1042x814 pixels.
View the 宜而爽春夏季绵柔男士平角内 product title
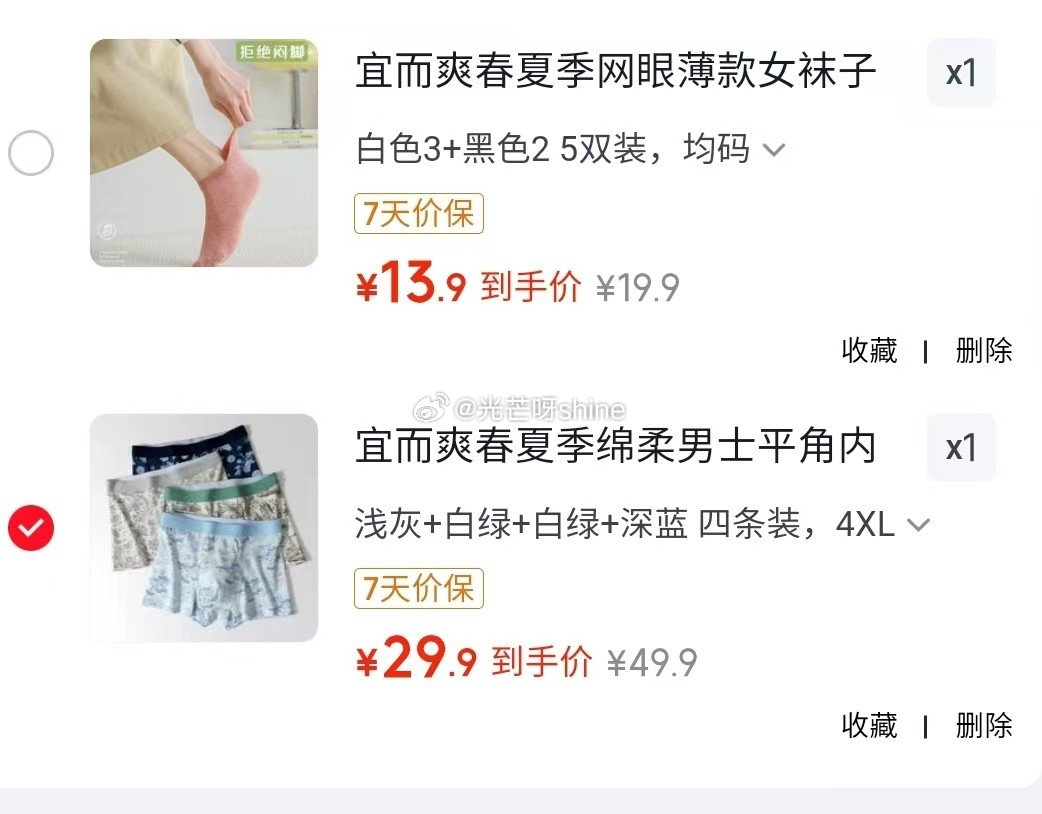pos(615,447)
